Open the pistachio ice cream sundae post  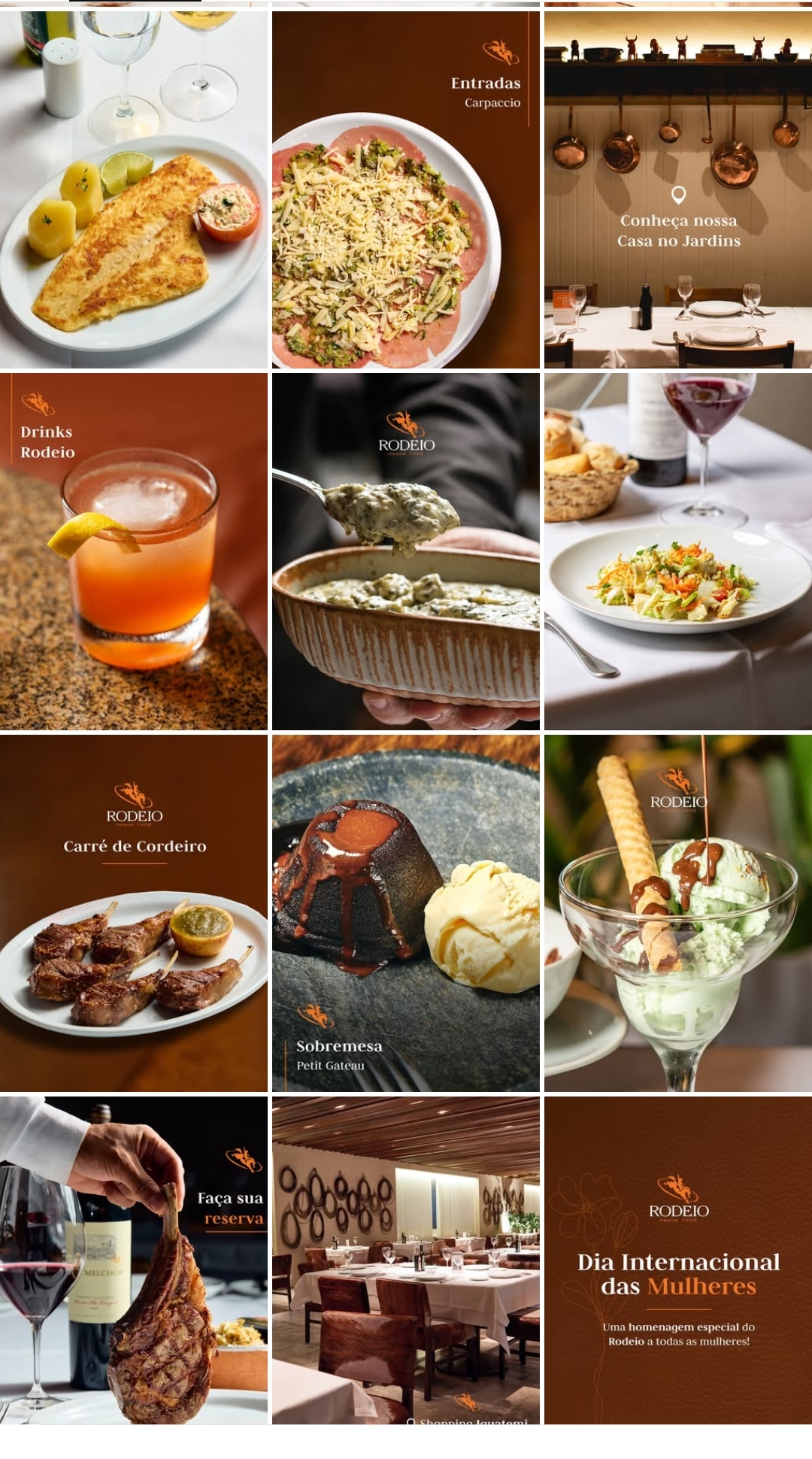[x=678, y=913]
